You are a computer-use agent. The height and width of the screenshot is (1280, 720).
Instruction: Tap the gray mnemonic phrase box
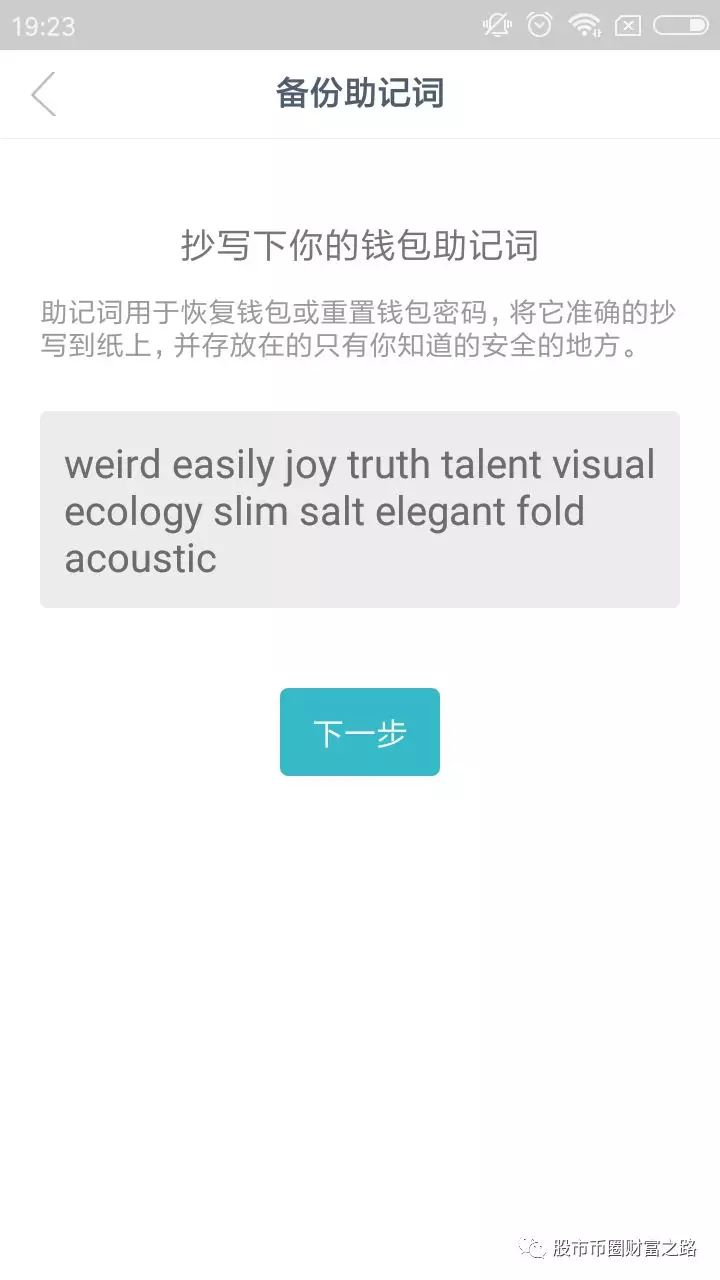point(360,510)
